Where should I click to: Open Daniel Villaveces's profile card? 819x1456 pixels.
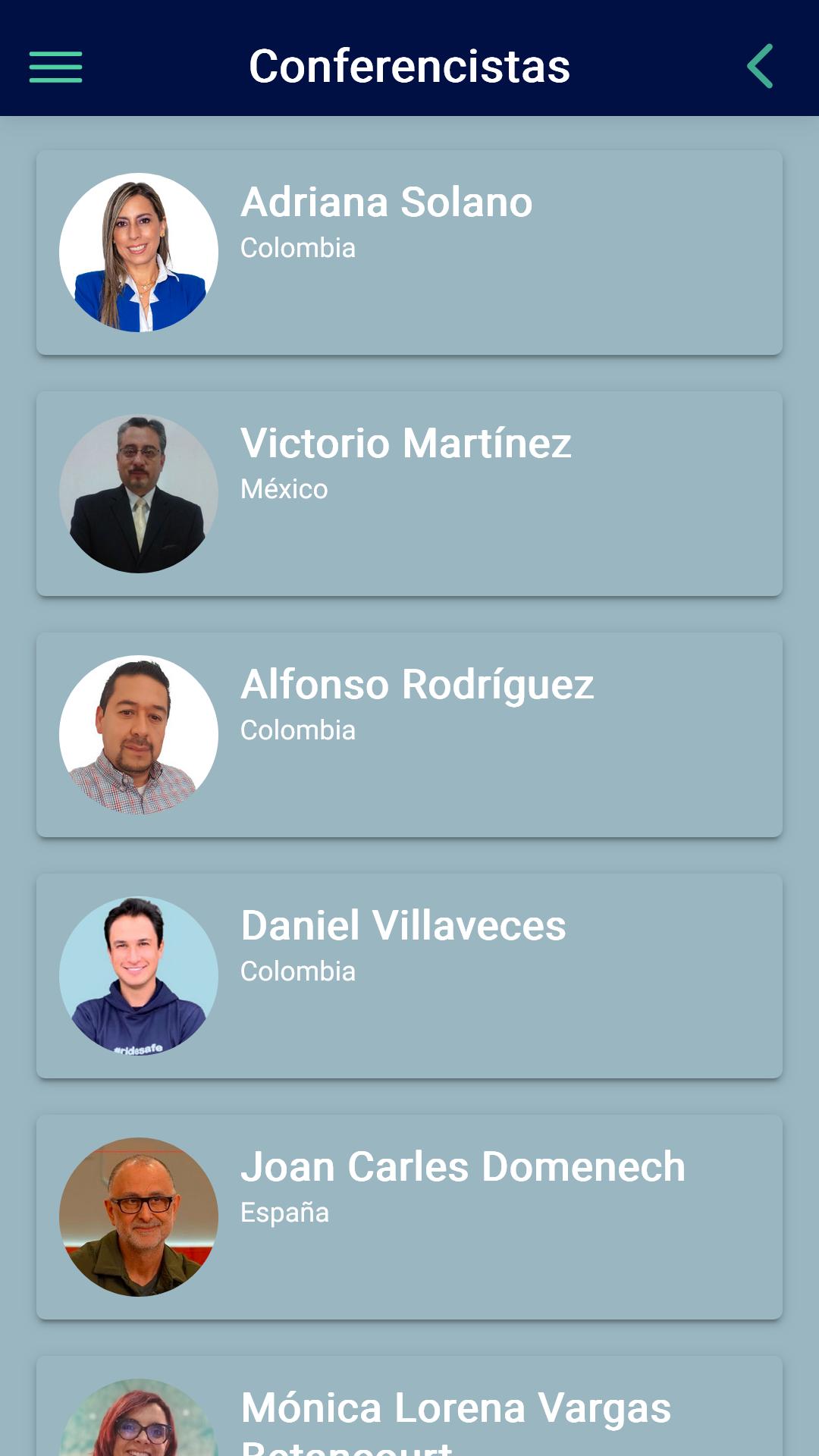coord(409,976)
